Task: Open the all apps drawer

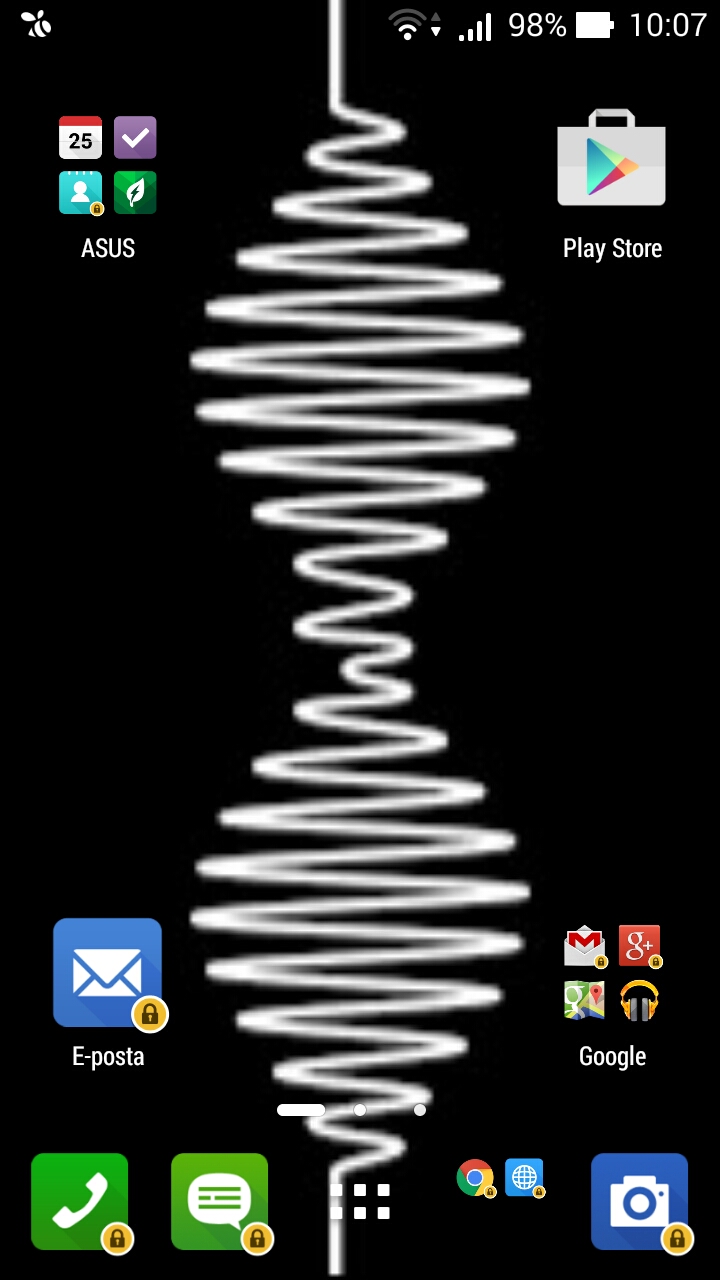Action: click(360, 1201)
